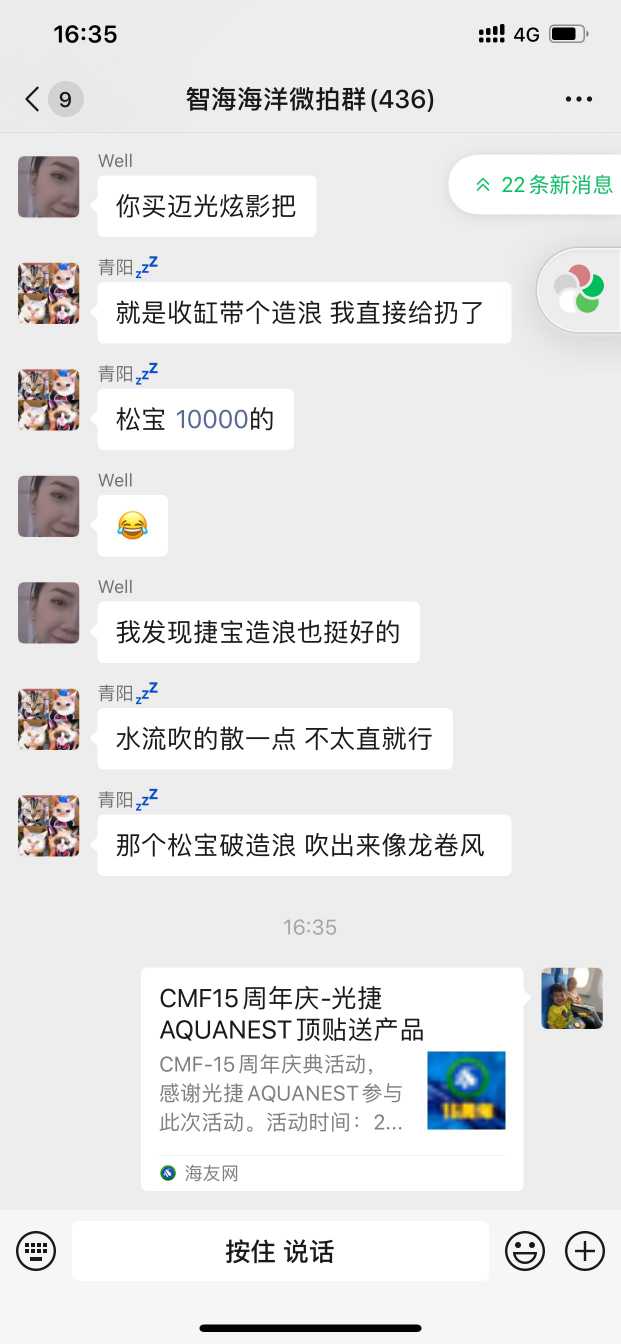Image resolution: width=621 pixels, height=1344 pixels.
Task: Open the emoji sticker panel
Action: (x=525, y=1251)
